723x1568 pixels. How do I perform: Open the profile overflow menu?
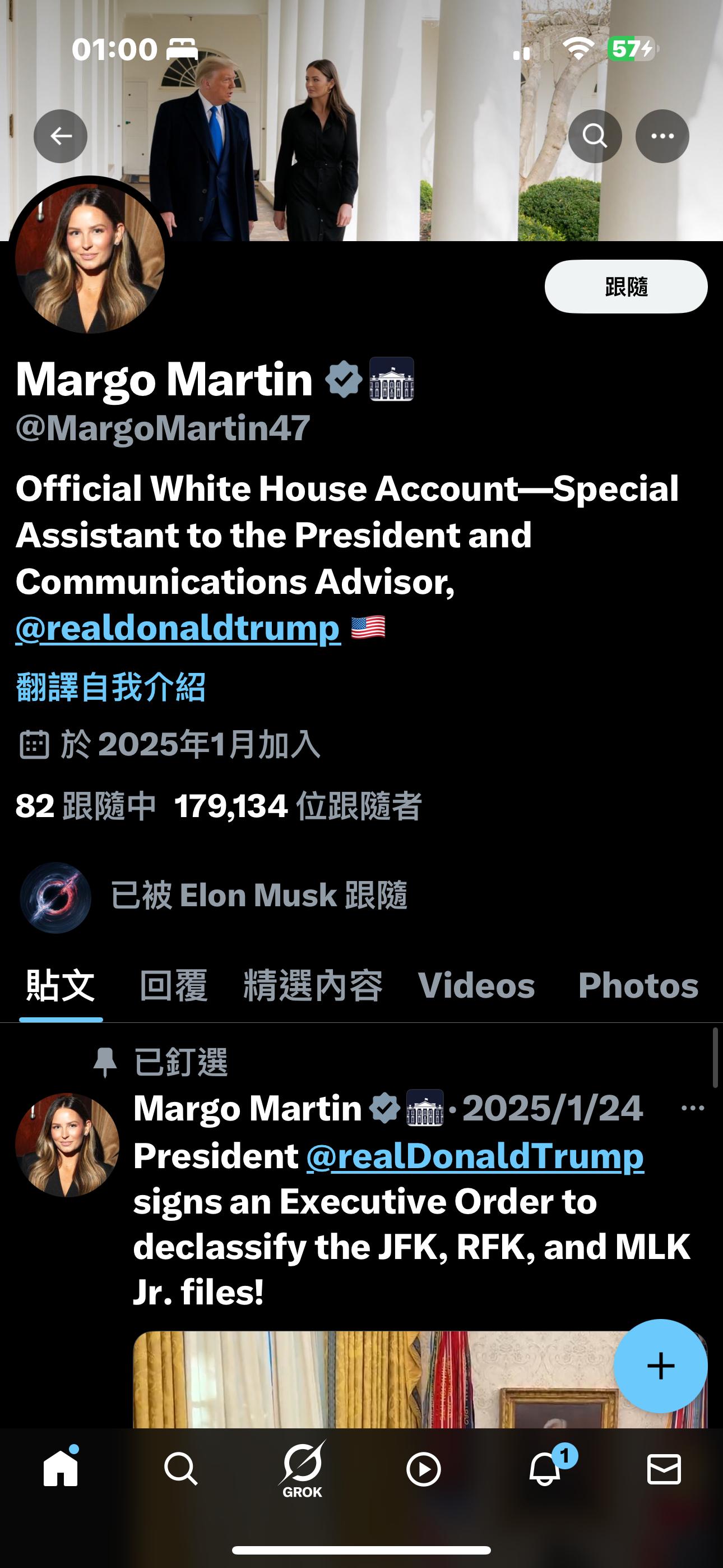pos(662,136)
